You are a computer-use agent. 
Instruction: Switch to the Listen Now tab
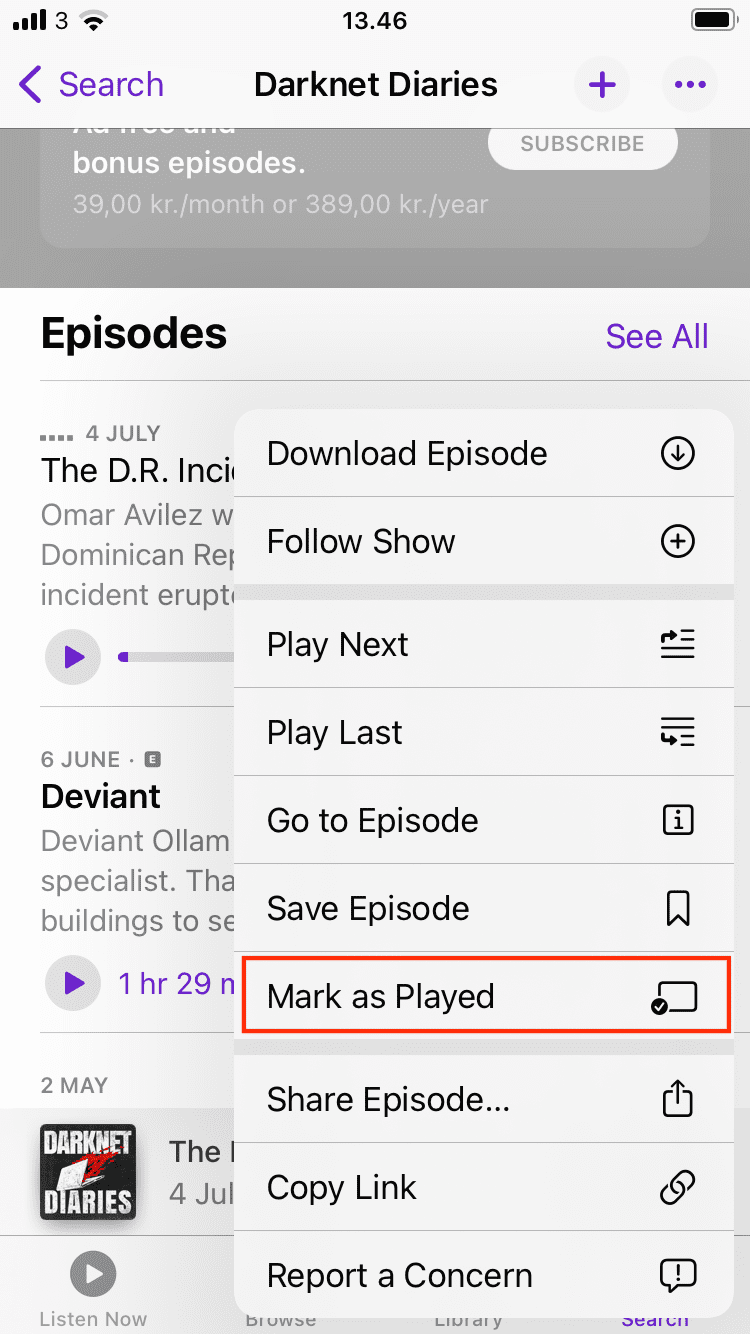tap(93, 1291)
